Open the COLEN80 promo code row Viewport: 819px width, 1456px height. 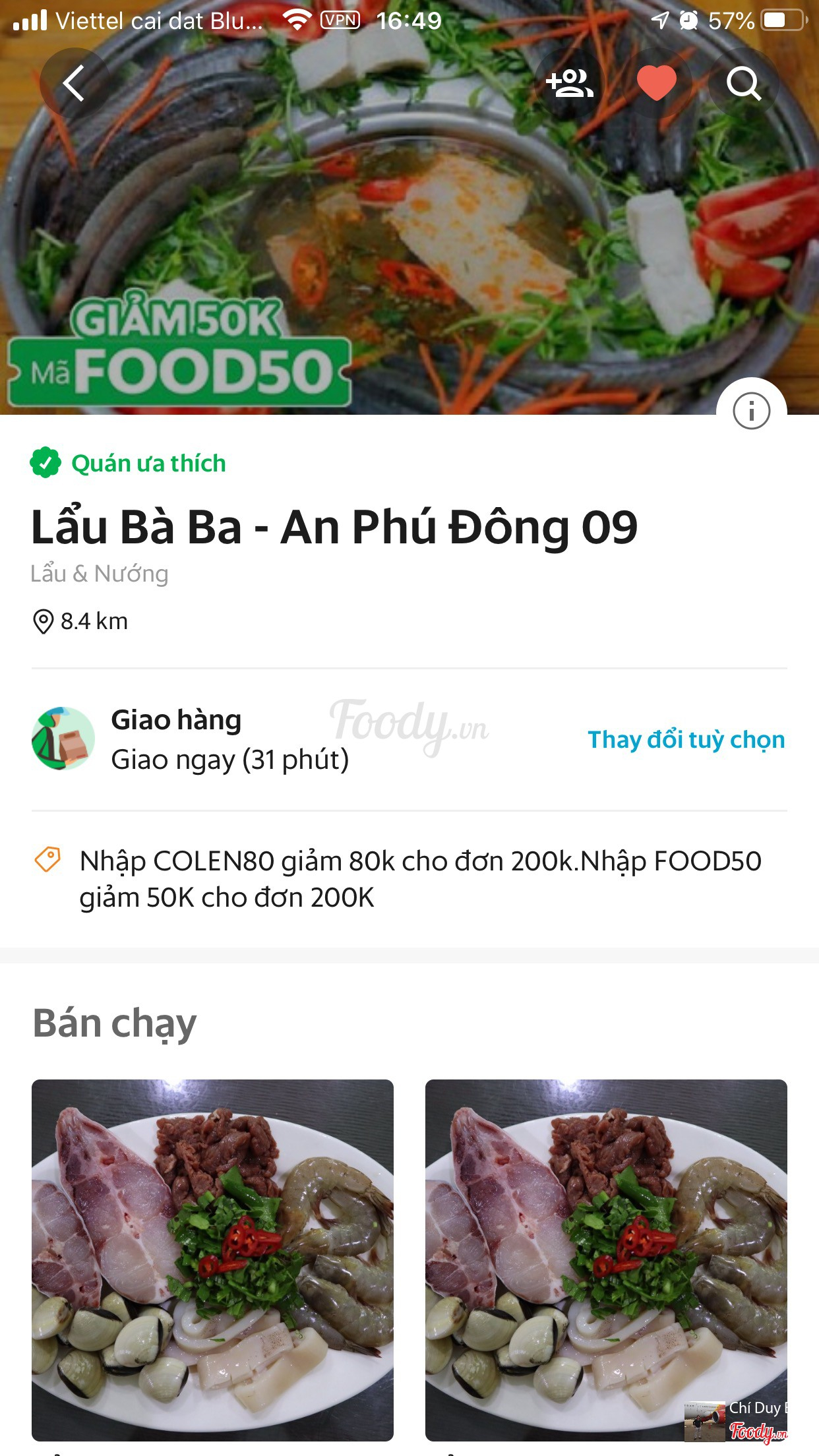(x=420, y=879)
